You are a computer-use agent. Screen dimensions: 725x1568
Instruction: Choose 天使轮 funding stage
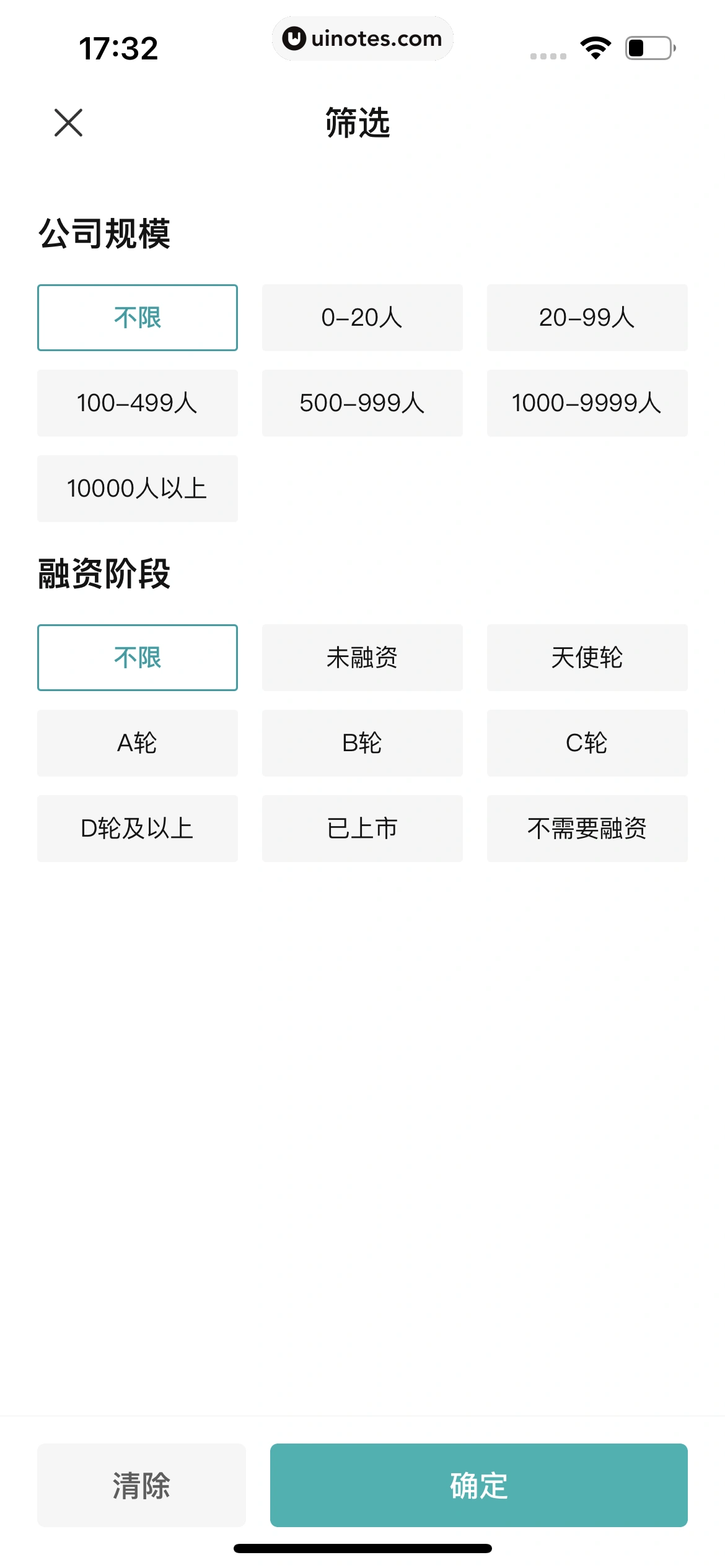587,658
